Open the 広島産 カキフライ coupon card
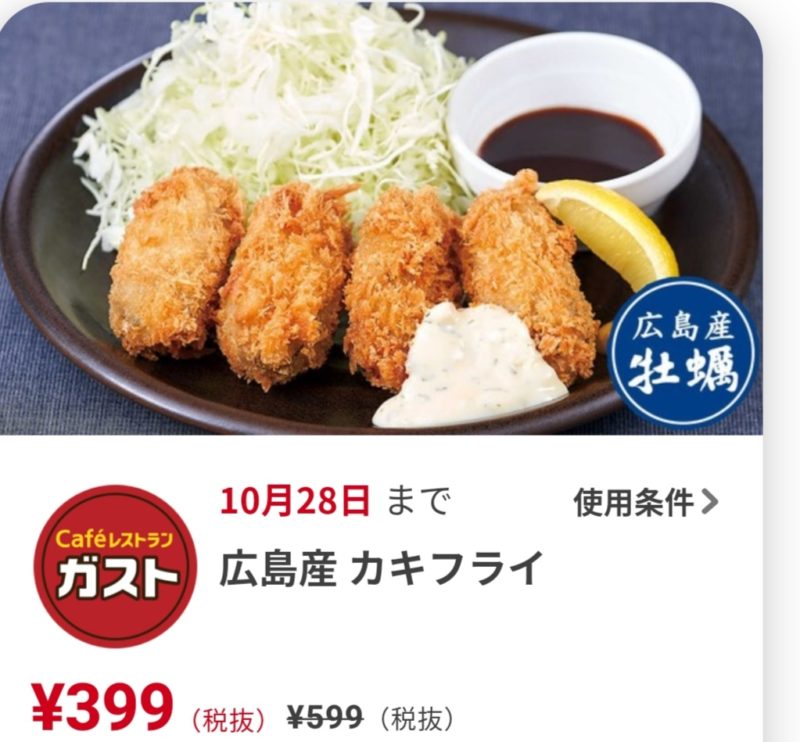The image size is (800, 742). click(381, 568)
